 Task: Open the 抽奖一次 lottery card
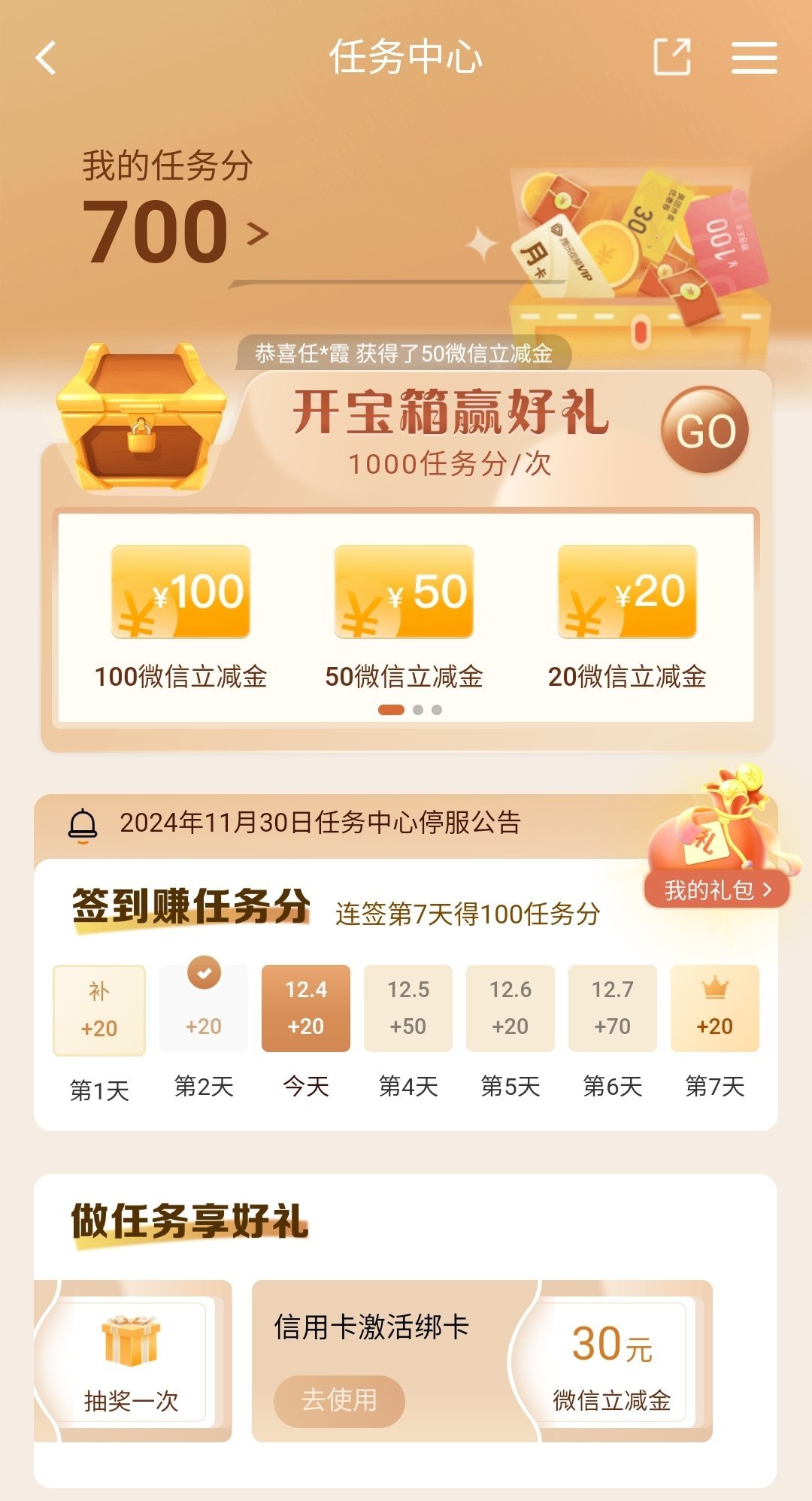tap(132, 1361)
